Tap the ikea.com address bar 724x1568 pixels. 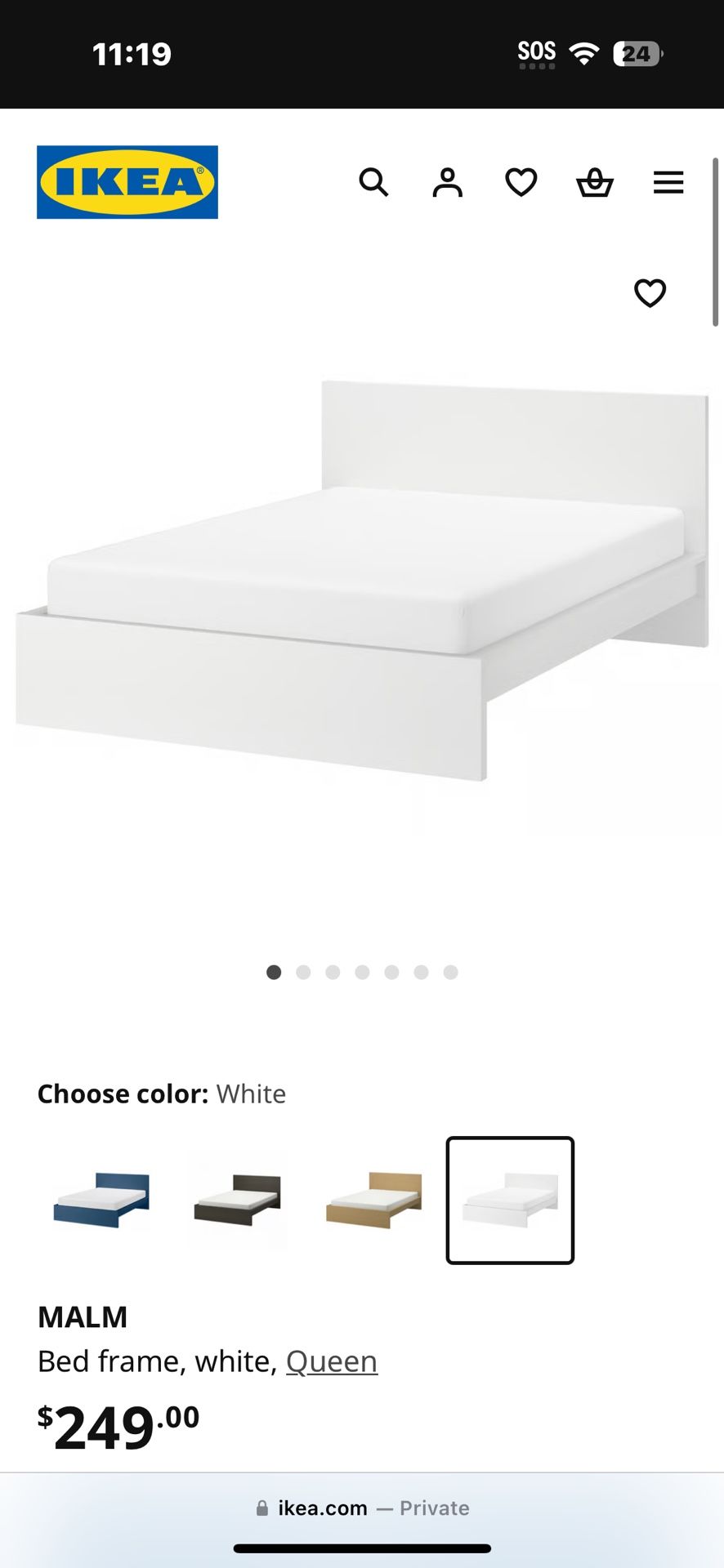(x=362, y=1508)
